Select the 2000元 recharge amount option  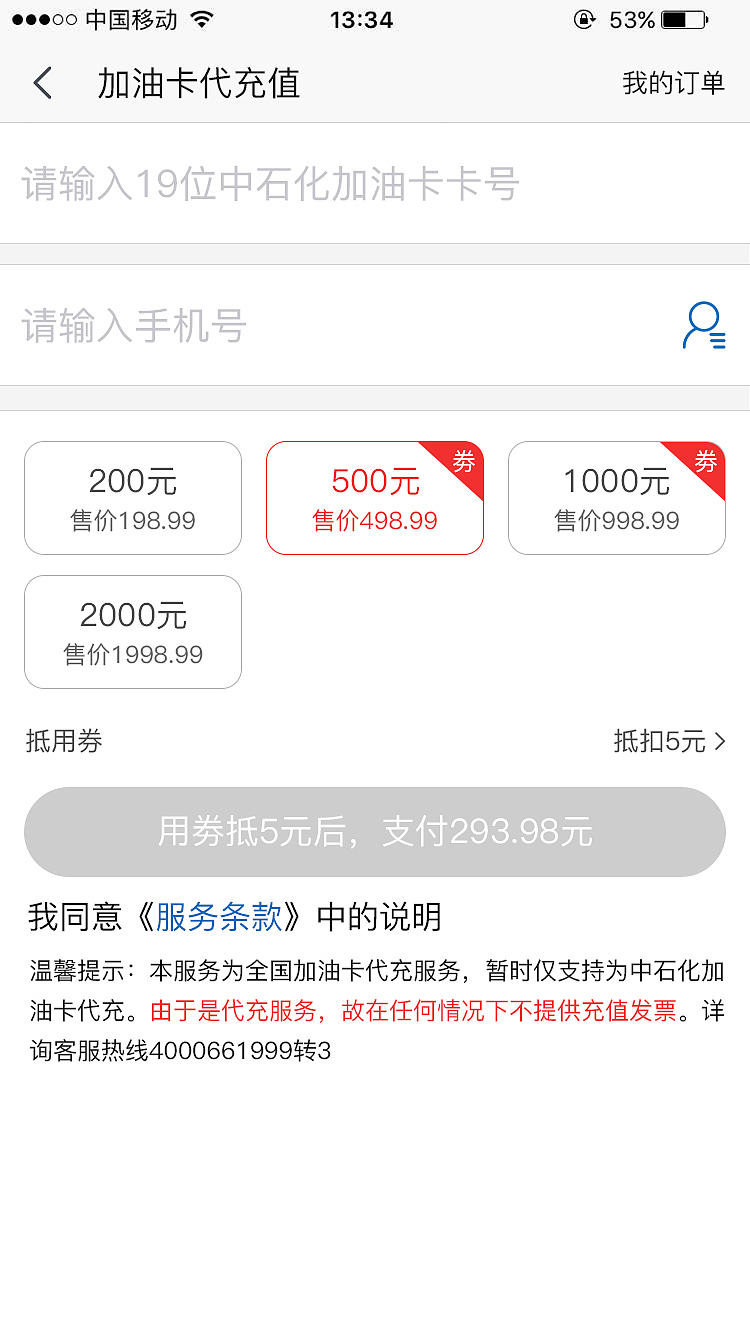[x=132, y=631]
